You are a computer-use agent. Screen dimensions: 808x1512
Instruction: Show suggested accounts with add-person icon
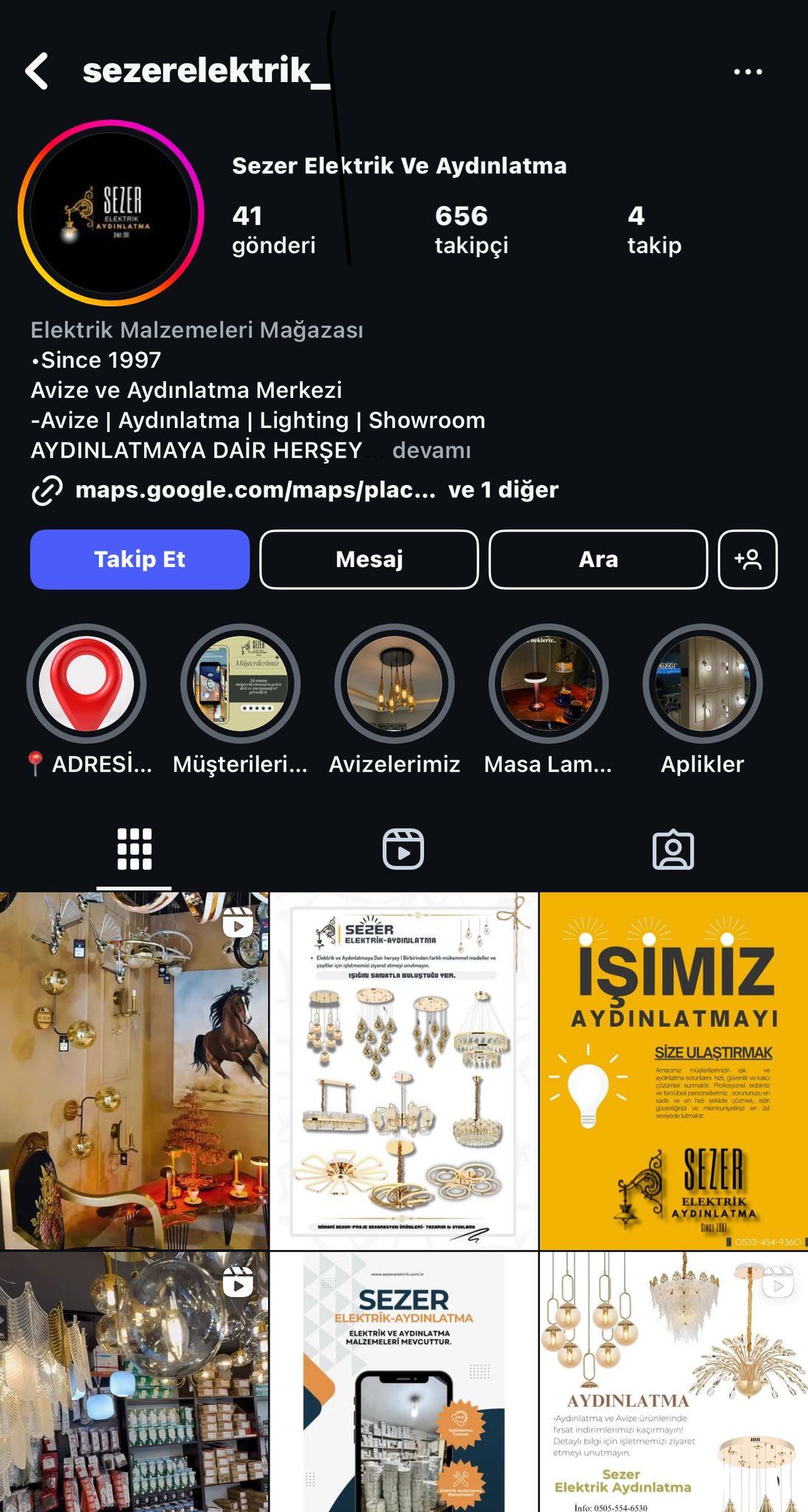[x=747, y=560]
